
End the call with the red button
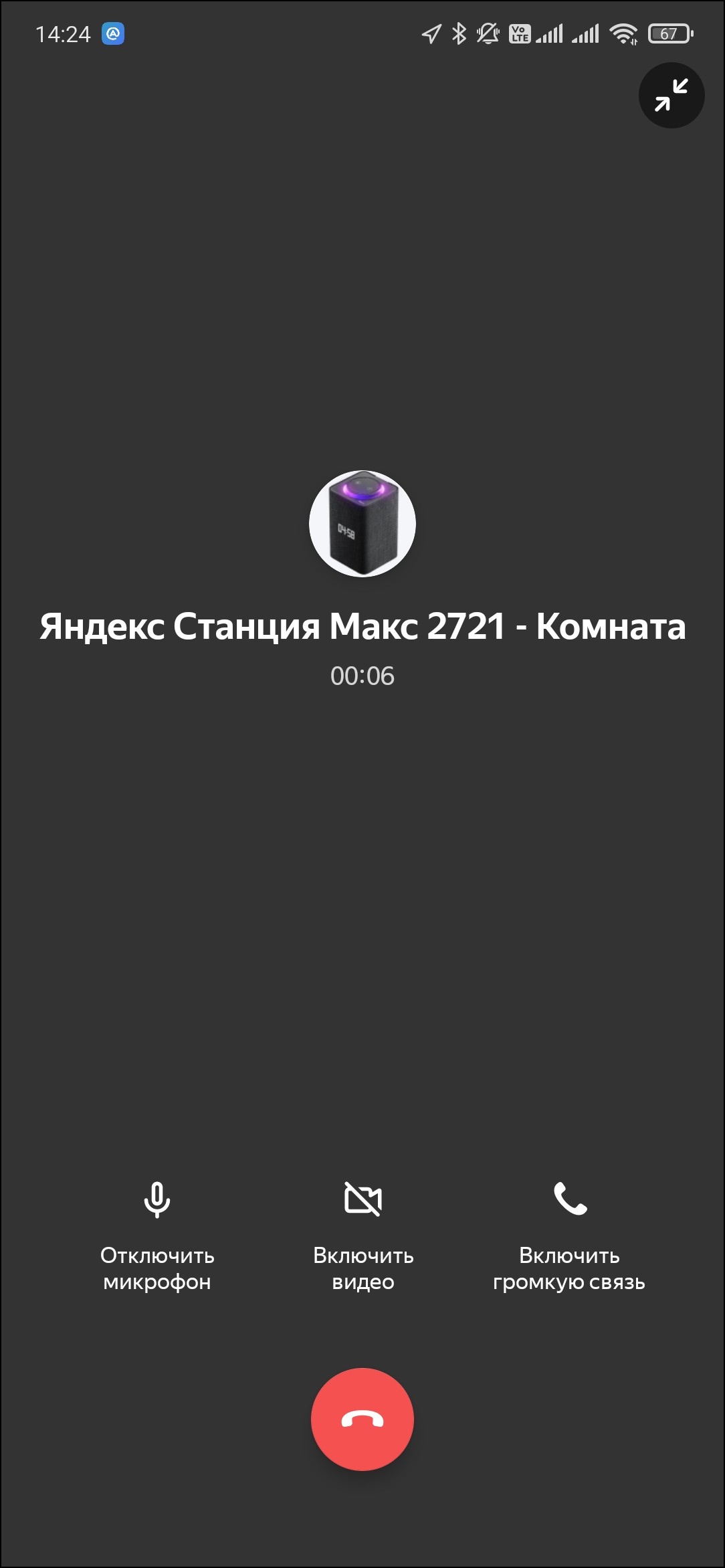click(362, 1419)
